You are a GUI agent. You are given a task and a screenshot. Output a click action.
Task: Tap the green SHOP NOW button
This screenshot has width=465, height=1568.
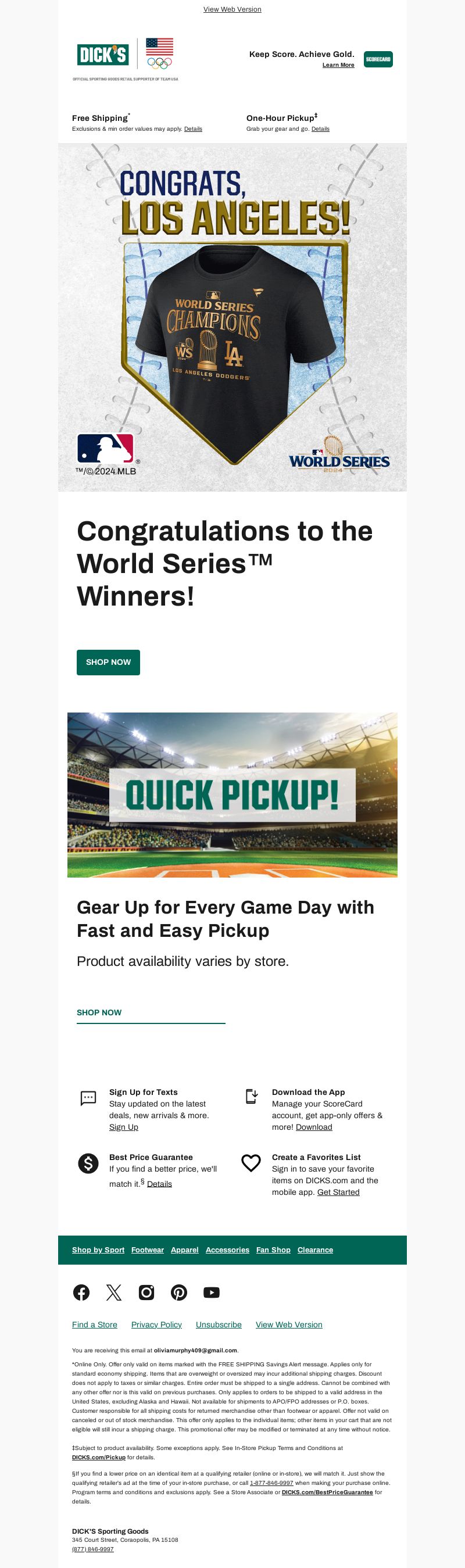(108, 663)
